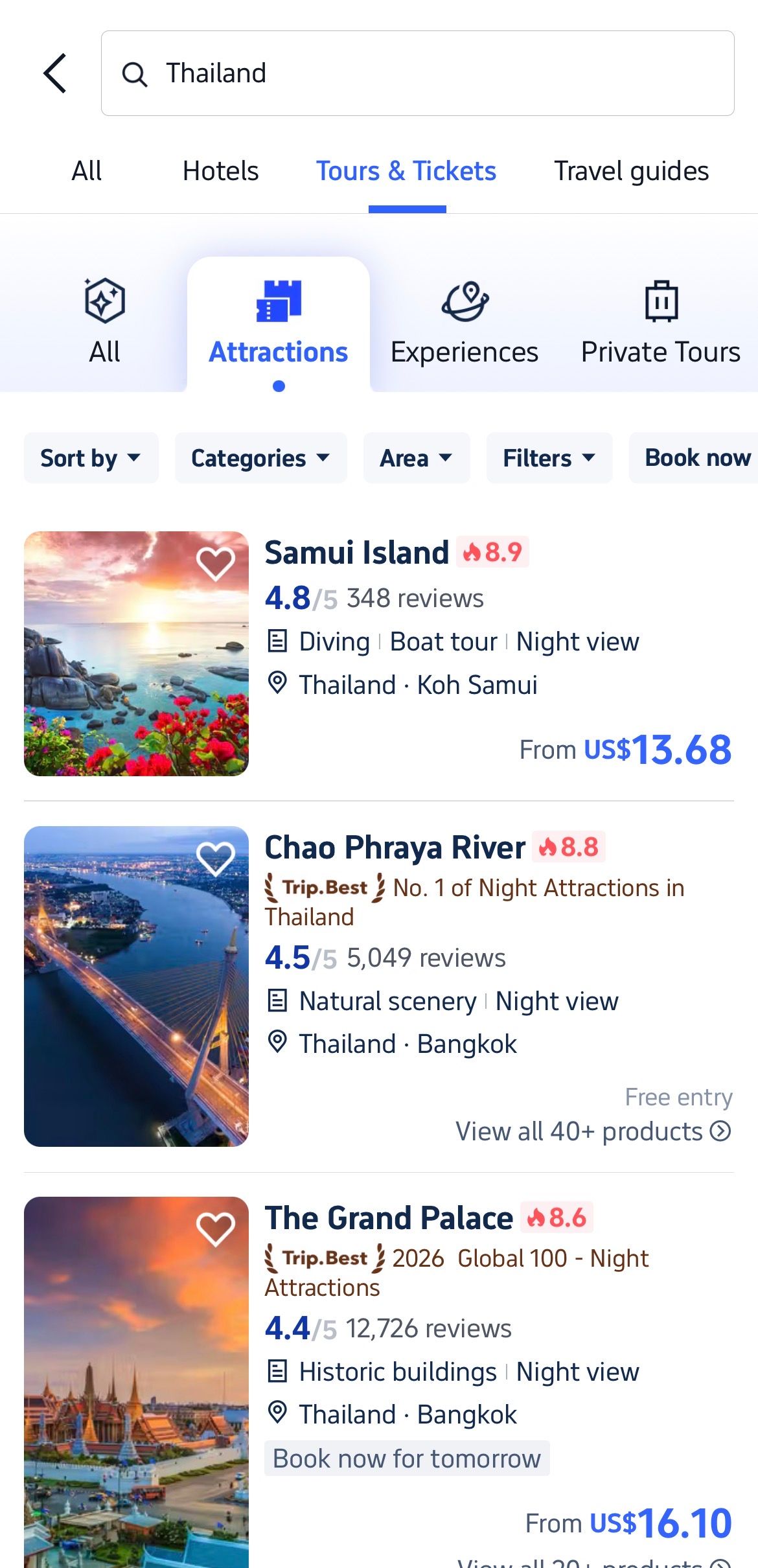Open the Area dropdown
The image size is (758, 1568).
tap(416, 457)
